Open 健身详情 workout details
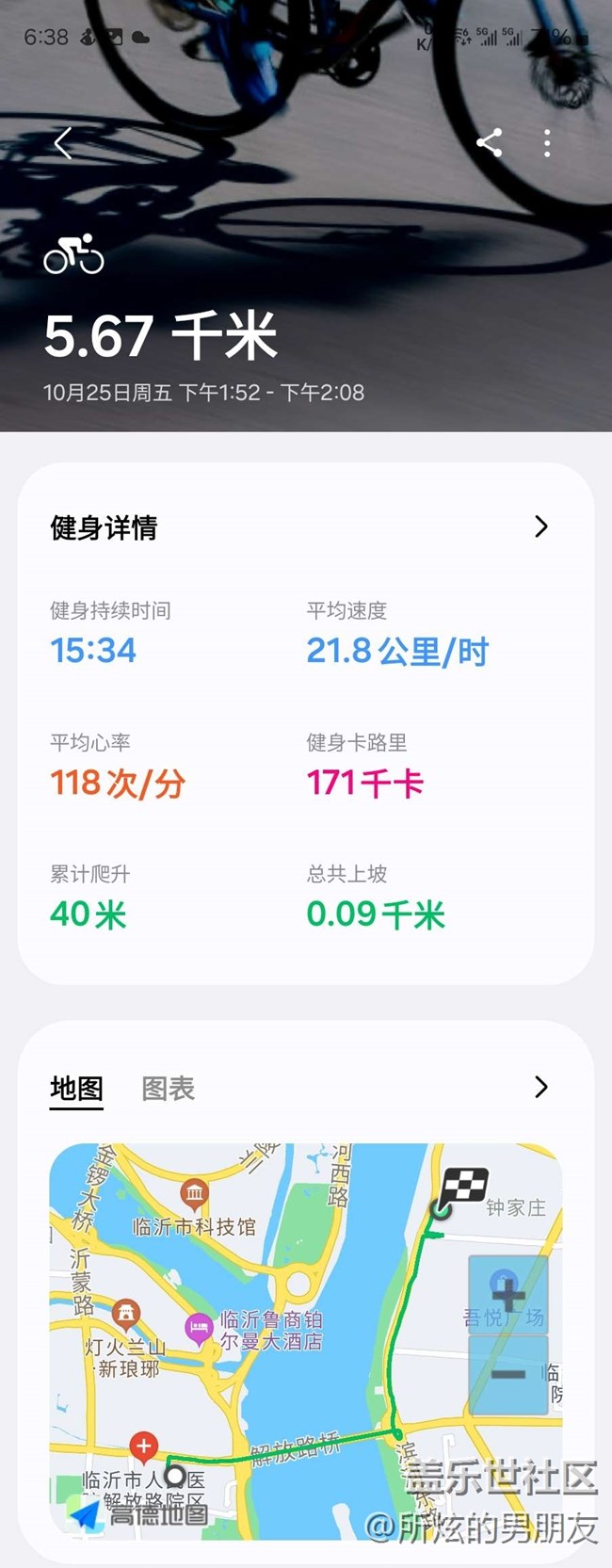 tap(540, 526)
